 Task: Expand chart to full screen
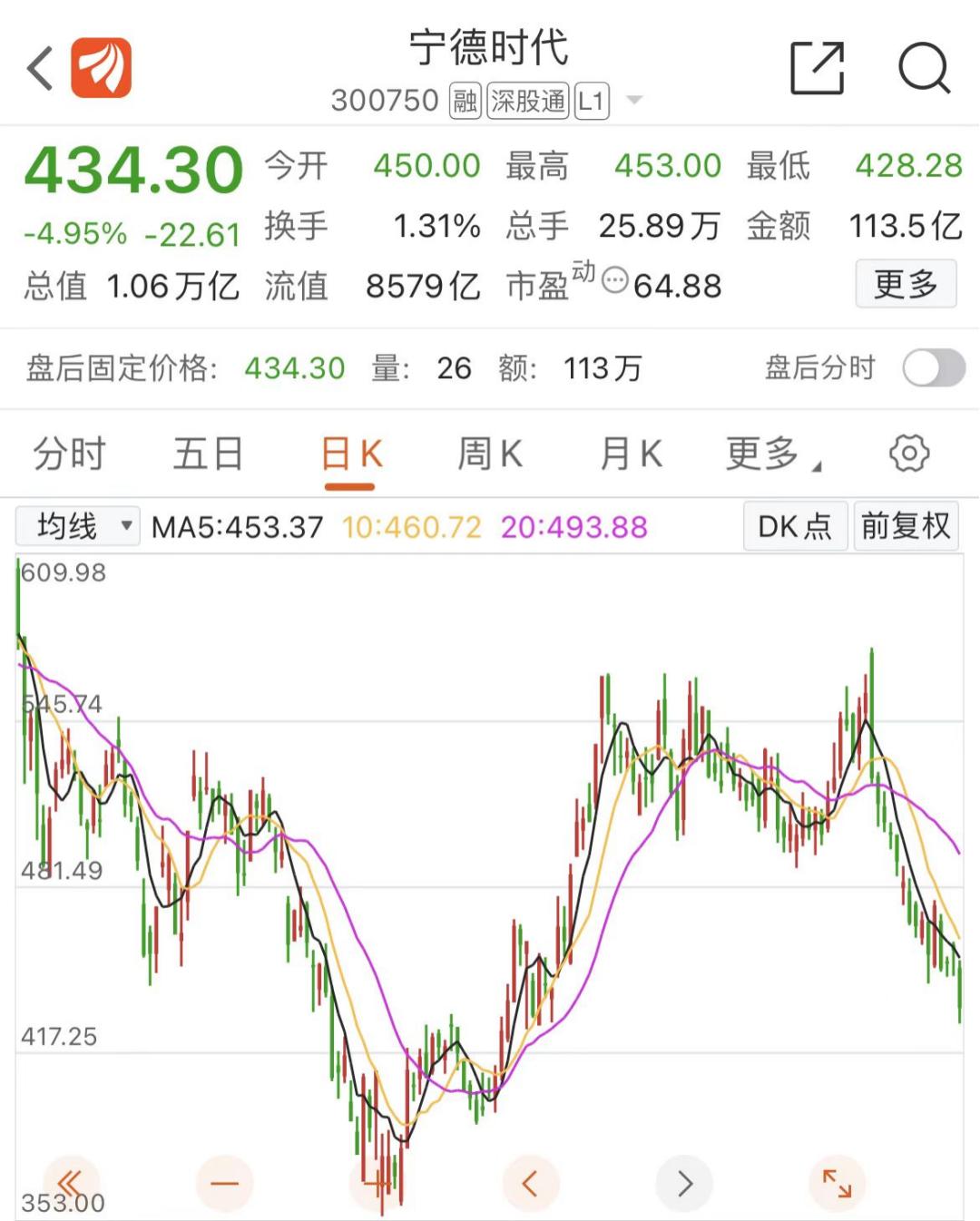(837, 1183)
